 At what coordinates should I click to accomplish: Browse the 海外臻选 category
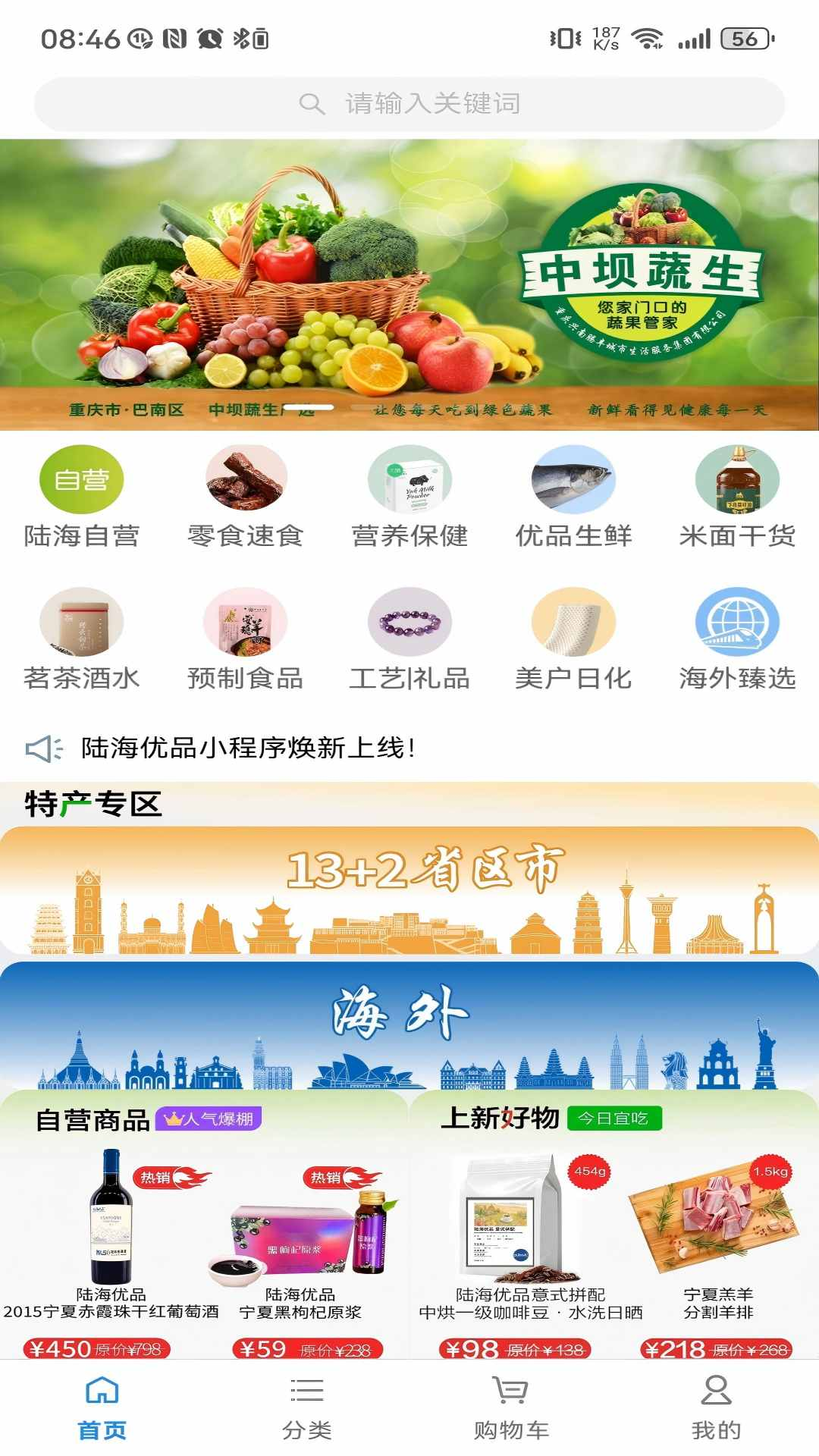[737, 639]
